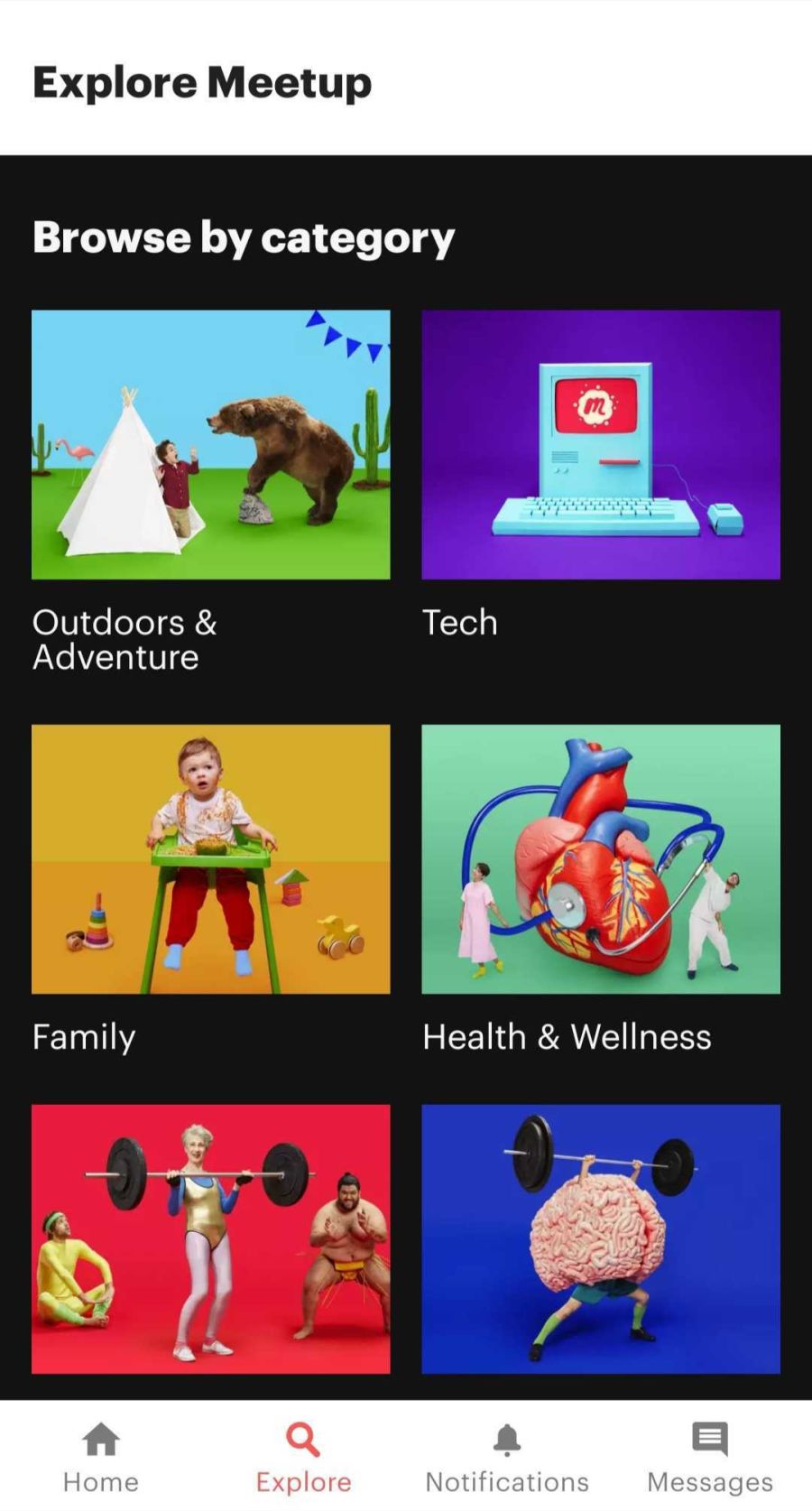Go to the Home tab
This screenshot has height=1511, width=812.
(x=101, y=1455)
